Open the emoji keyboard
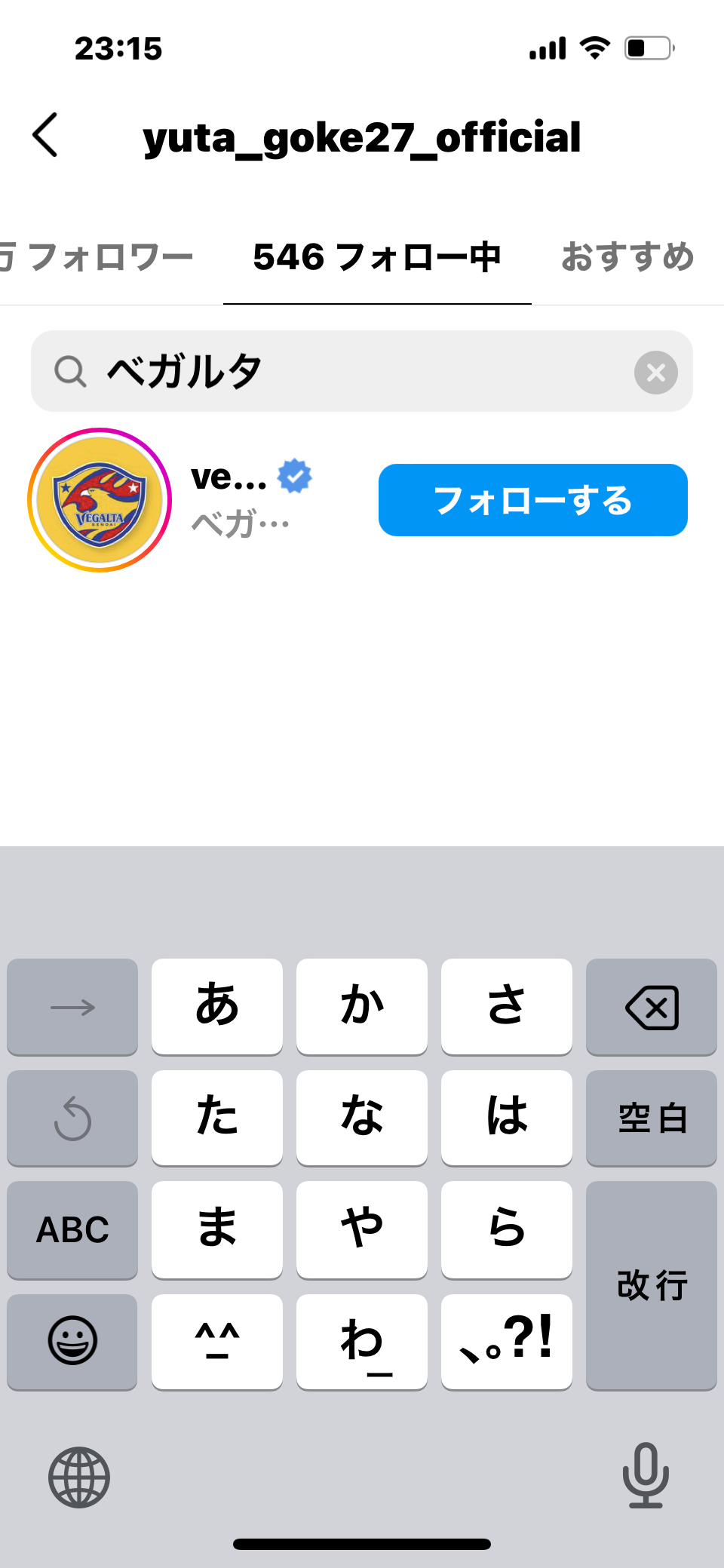Screen dimensions: 724x1568 tap(72, 1341)
